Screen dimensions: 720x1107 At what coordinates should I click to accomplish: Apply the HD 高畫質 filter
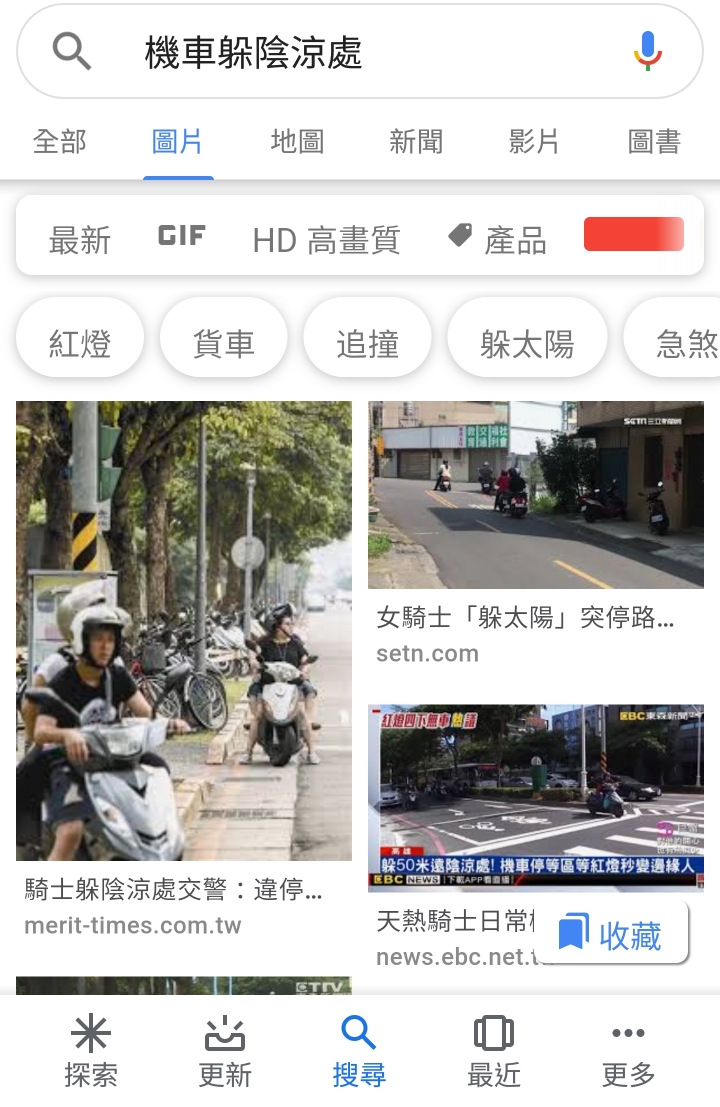(x=326, y=240)
